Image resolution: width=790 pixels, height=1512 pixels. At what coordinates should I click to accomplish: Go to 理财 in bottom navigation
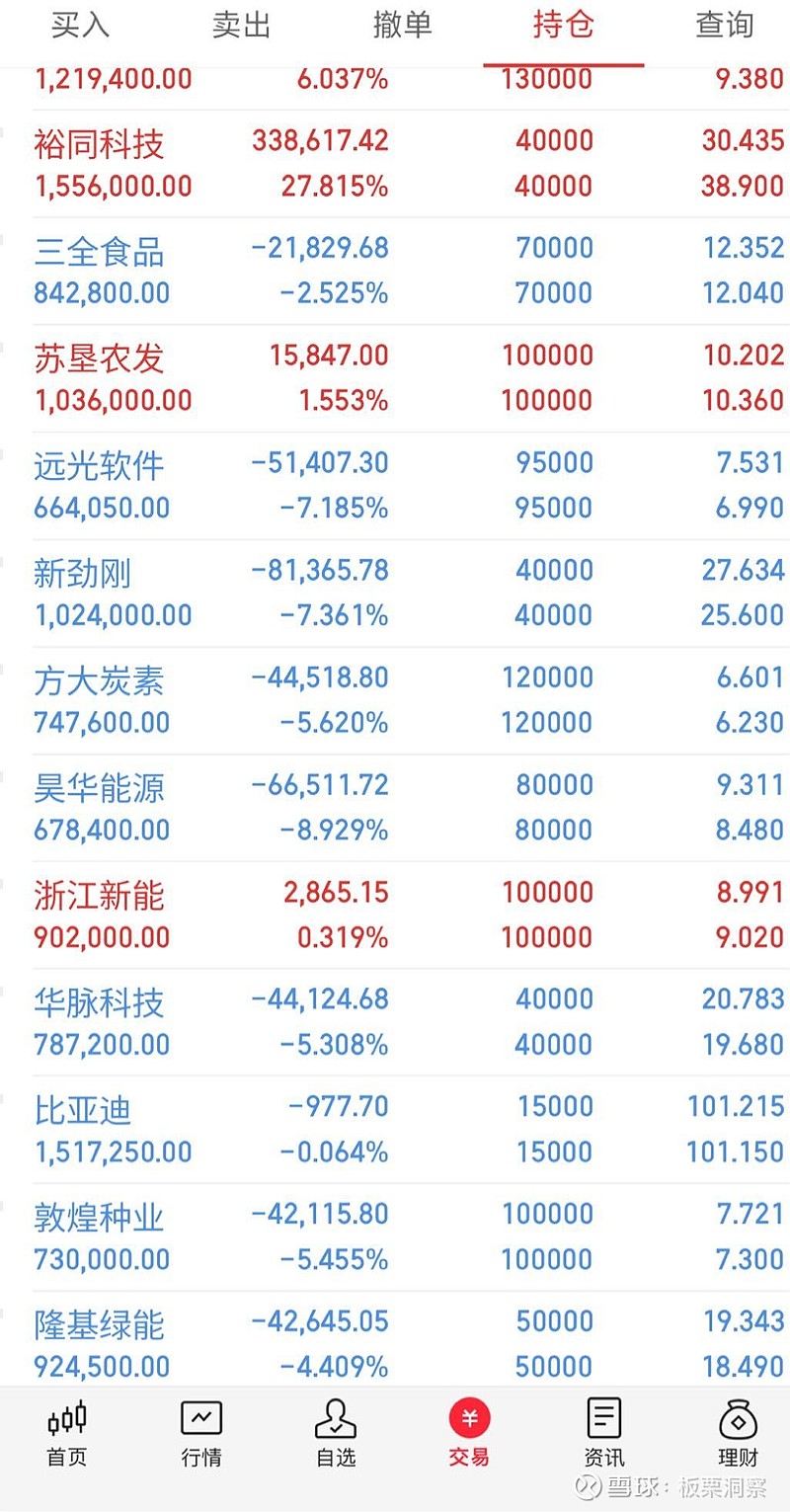[738, 1434]
